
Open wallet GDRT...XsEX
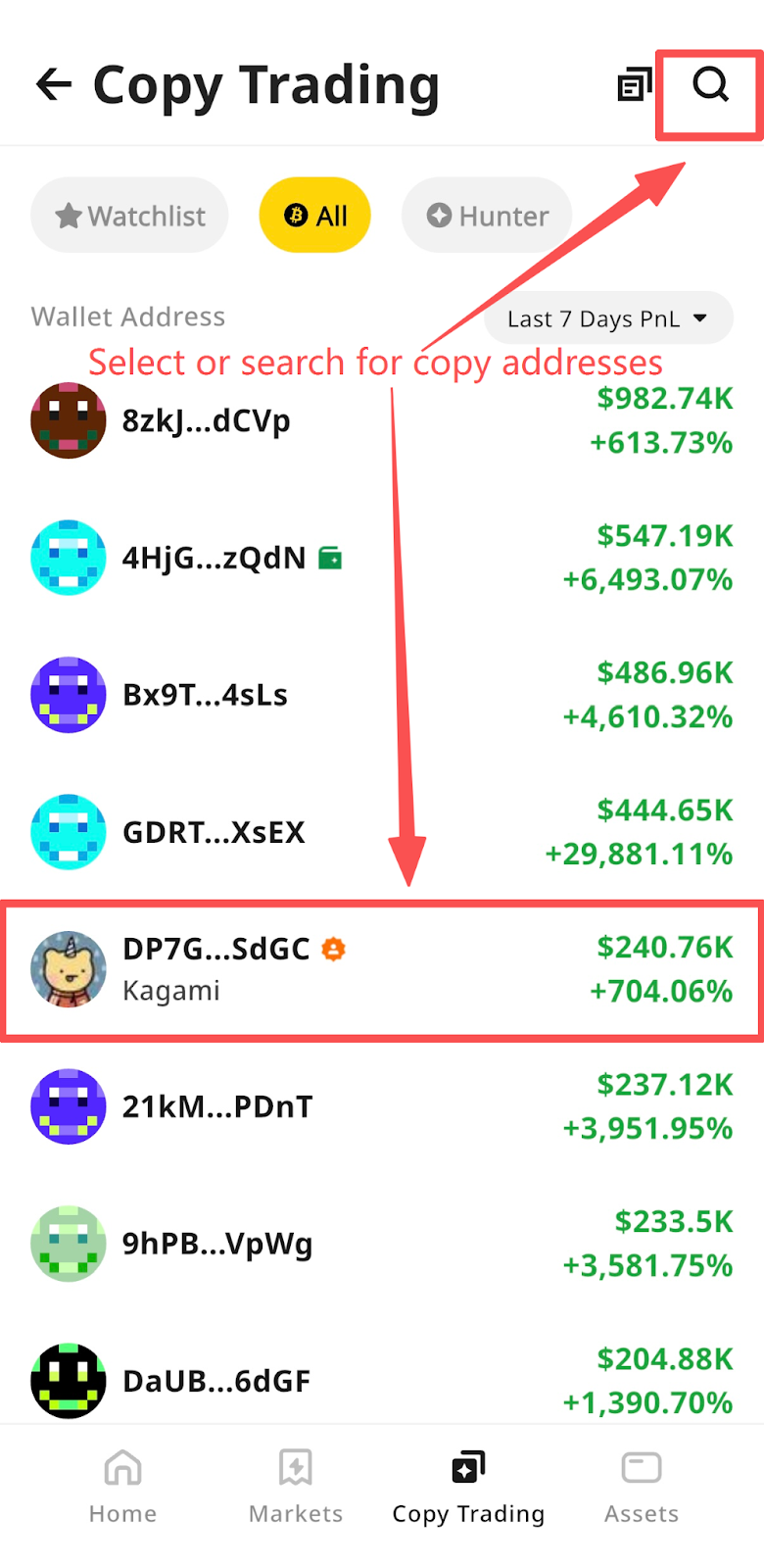tap(214, 833)
